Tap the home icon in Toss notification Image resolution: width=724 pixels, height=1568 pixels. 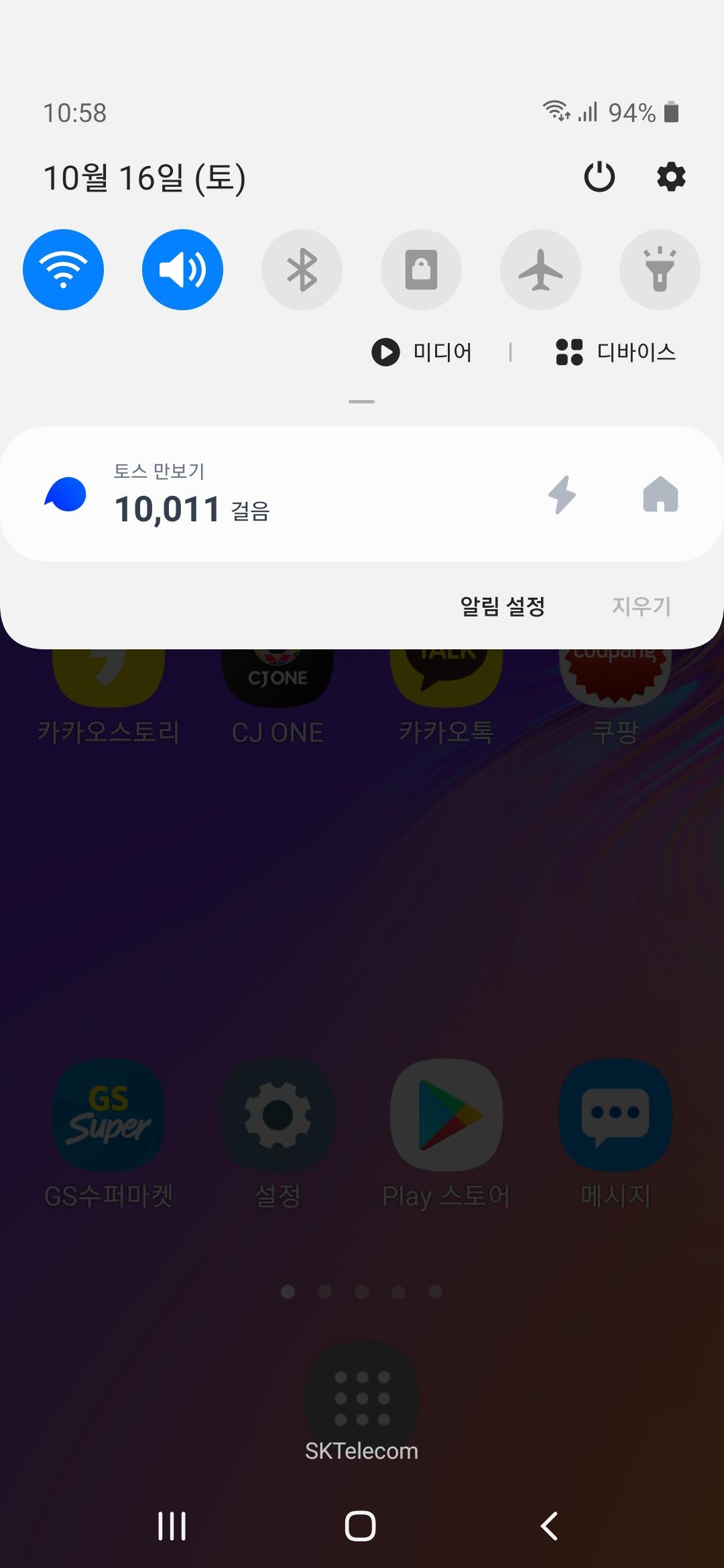coord(660,495)
